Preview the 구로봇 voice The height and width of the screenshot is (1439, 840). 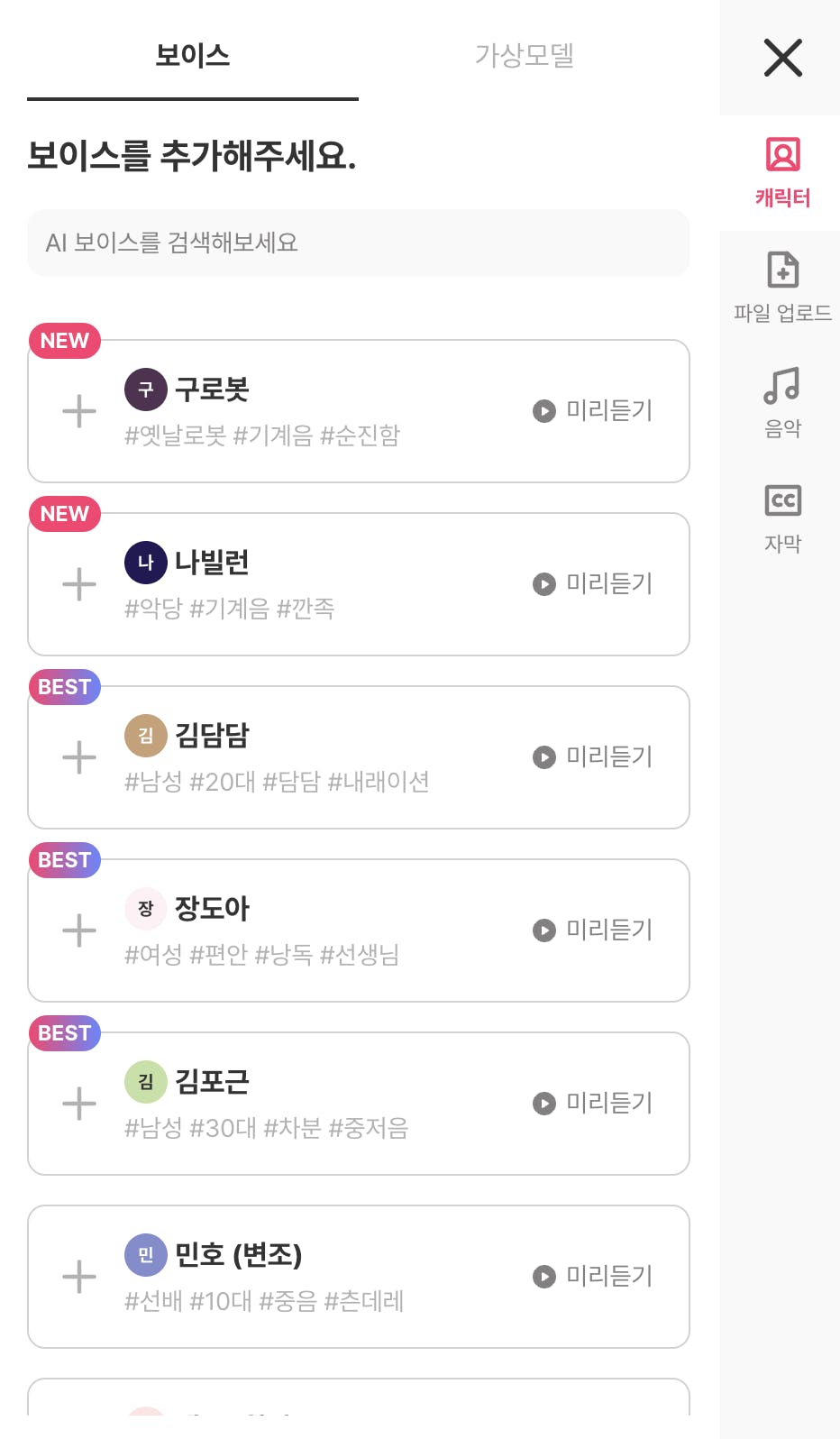pos(592,411)
